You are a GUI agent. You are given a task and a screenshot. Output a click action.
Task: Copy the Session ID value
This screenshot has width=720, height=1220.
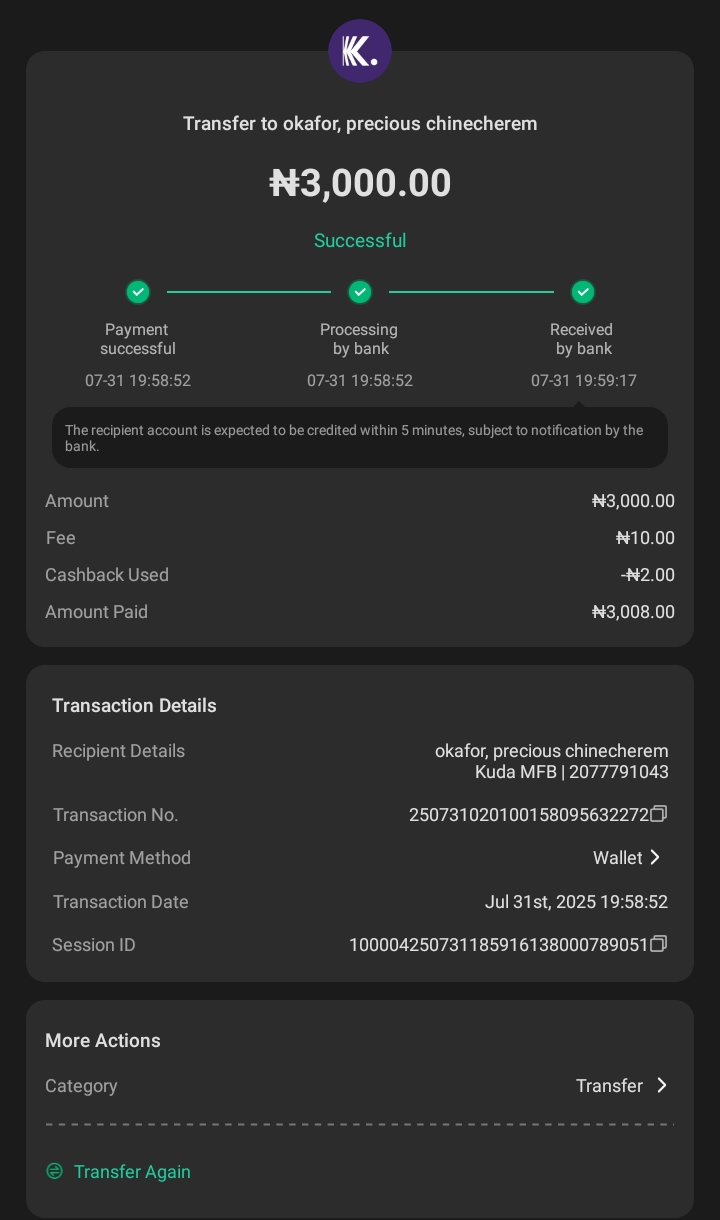coord(659,944)
